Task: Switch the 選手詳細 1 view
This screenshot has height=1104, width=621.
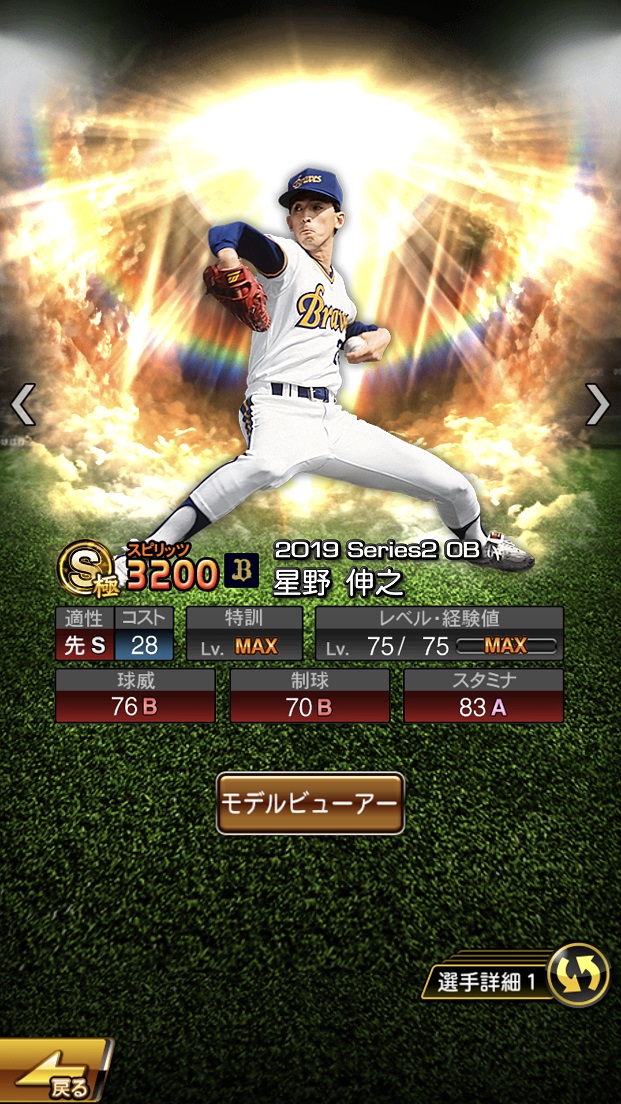Action: (578, 975)
